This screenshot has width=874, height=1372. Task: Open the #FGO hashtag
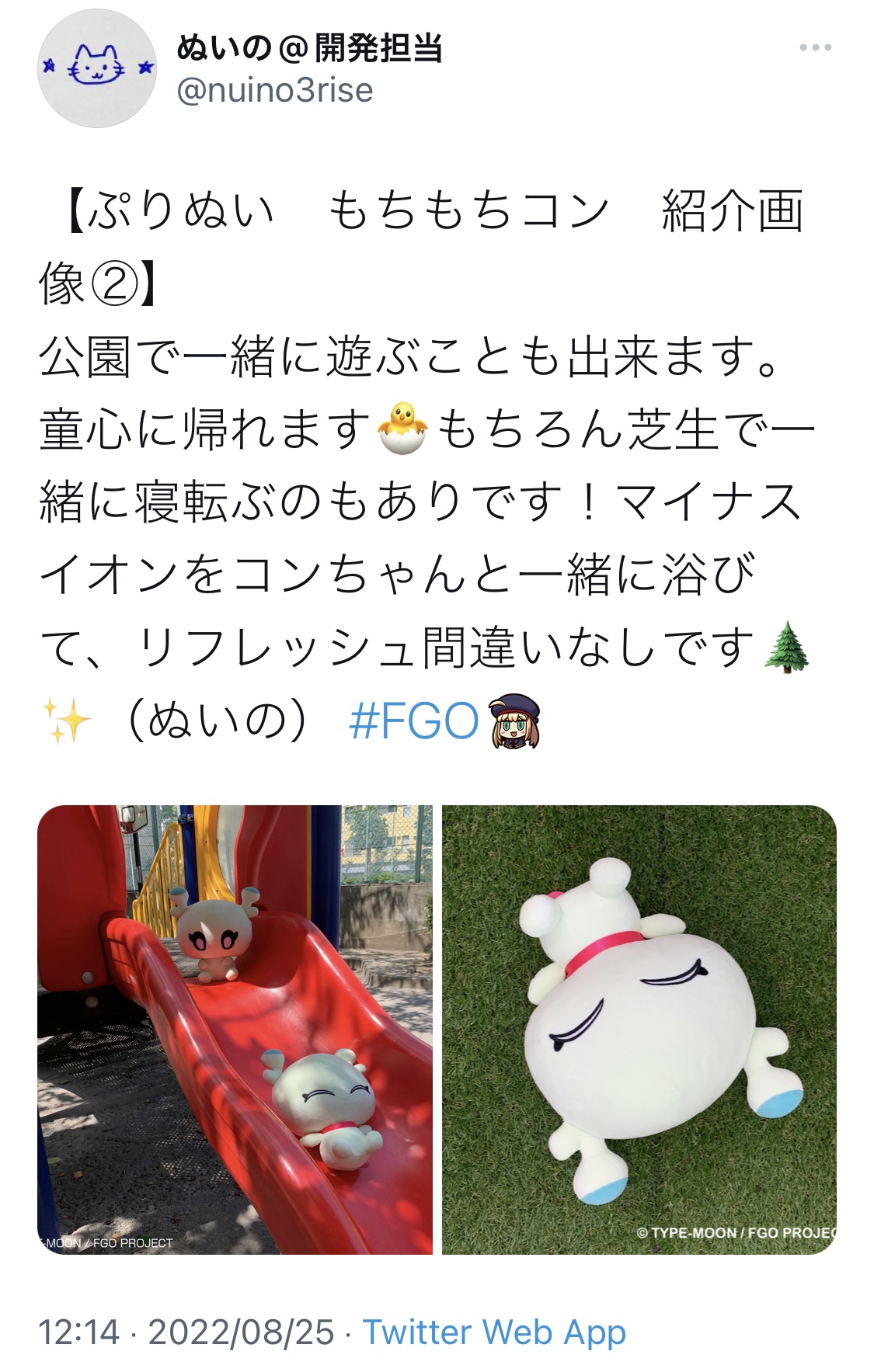pyautogui.click(x=414, y=721)
